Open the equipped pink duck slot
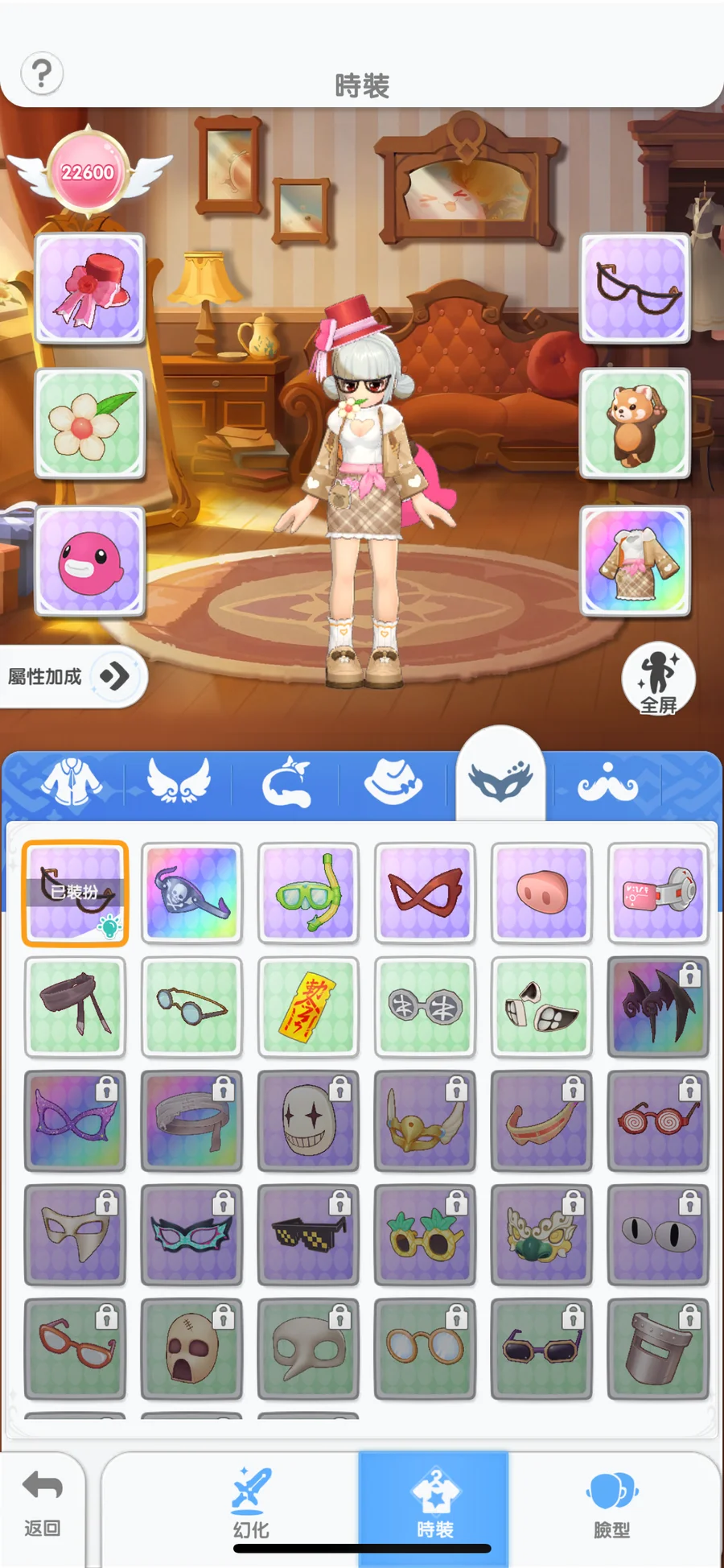Image resolution: width=724 pixels, height=1568 pixels. click(90, 561)
